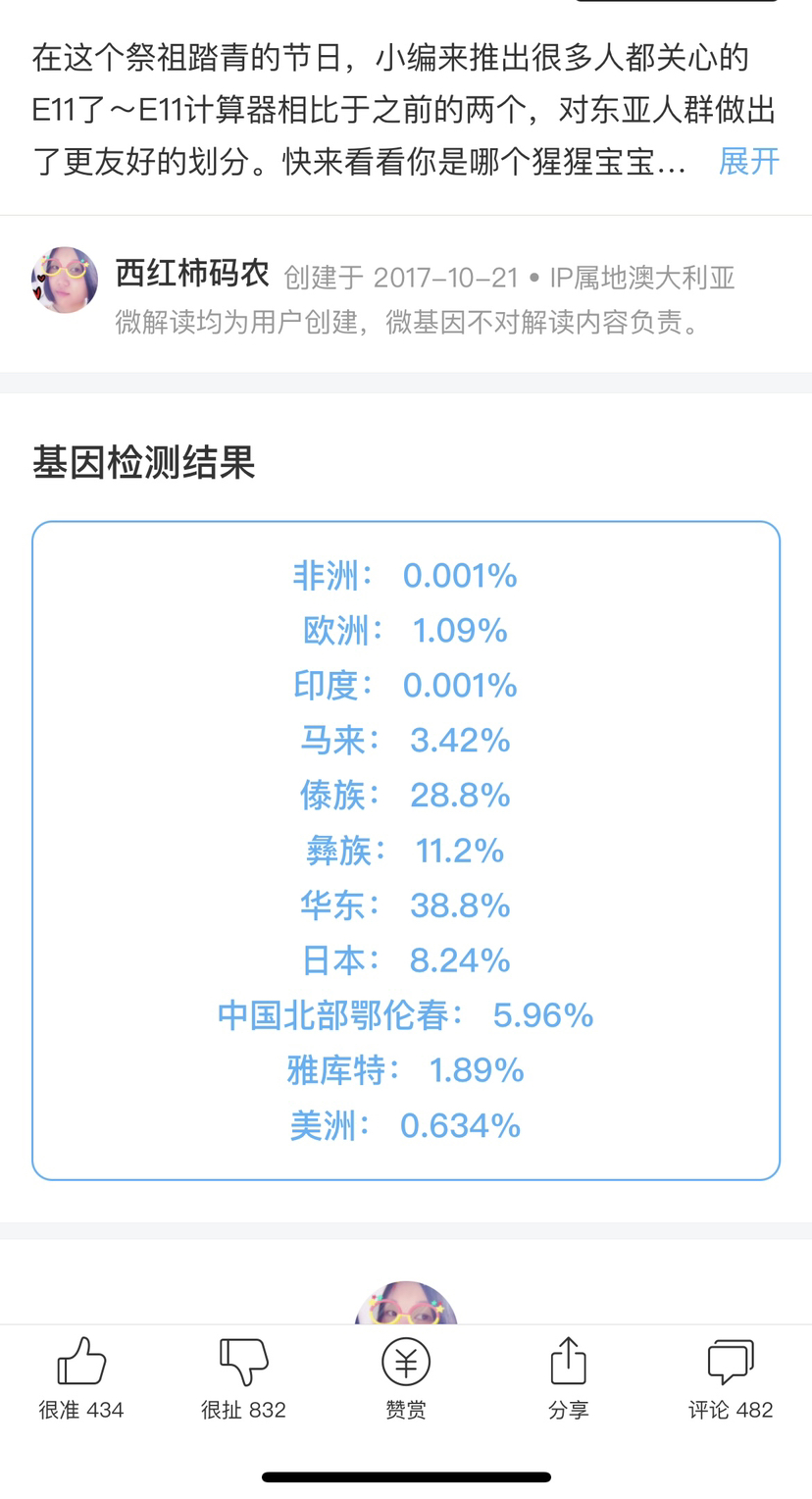The height and width of the screenshot is (1499, 812).
Task: Expand the description with 展开
Action: coord(749,161)
